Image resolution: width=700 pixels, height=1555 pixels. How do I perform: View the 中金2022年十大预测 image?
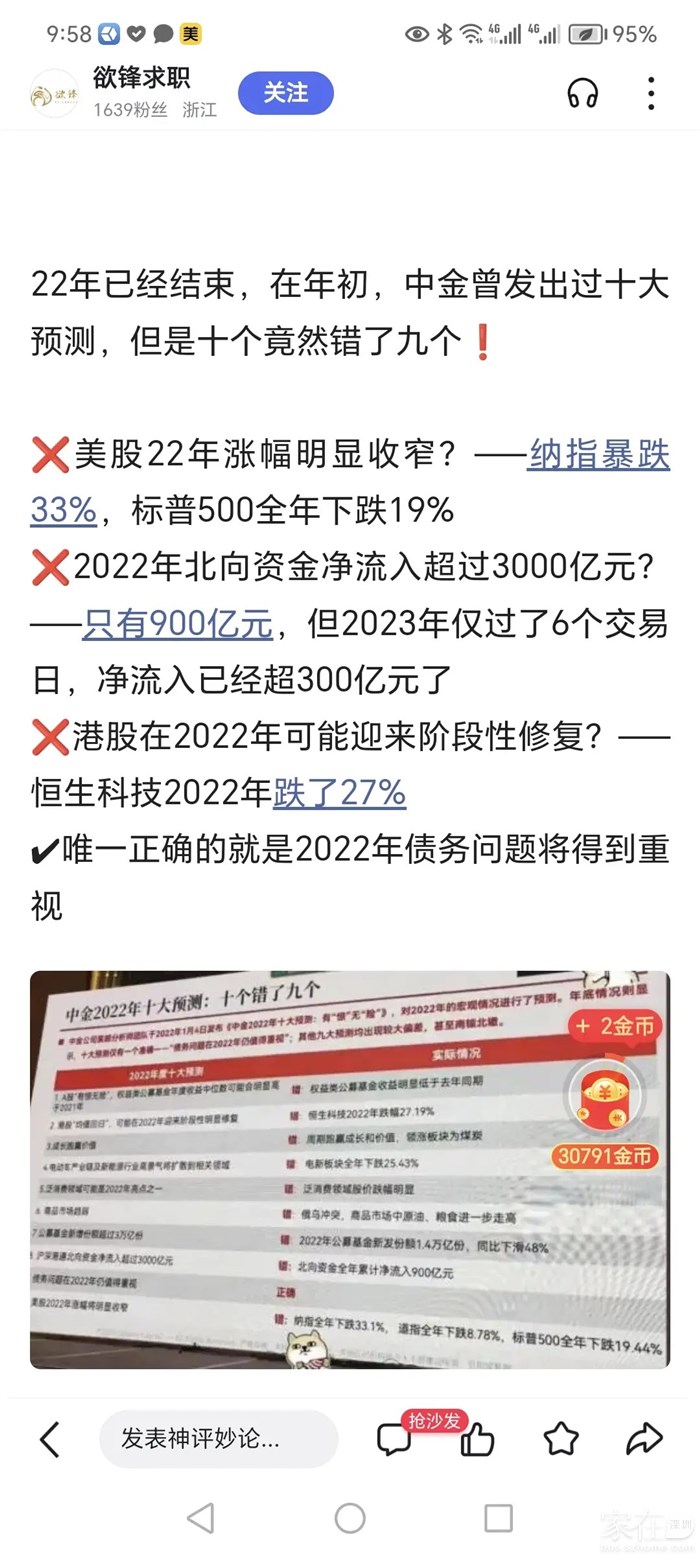tap(300, 1170)
